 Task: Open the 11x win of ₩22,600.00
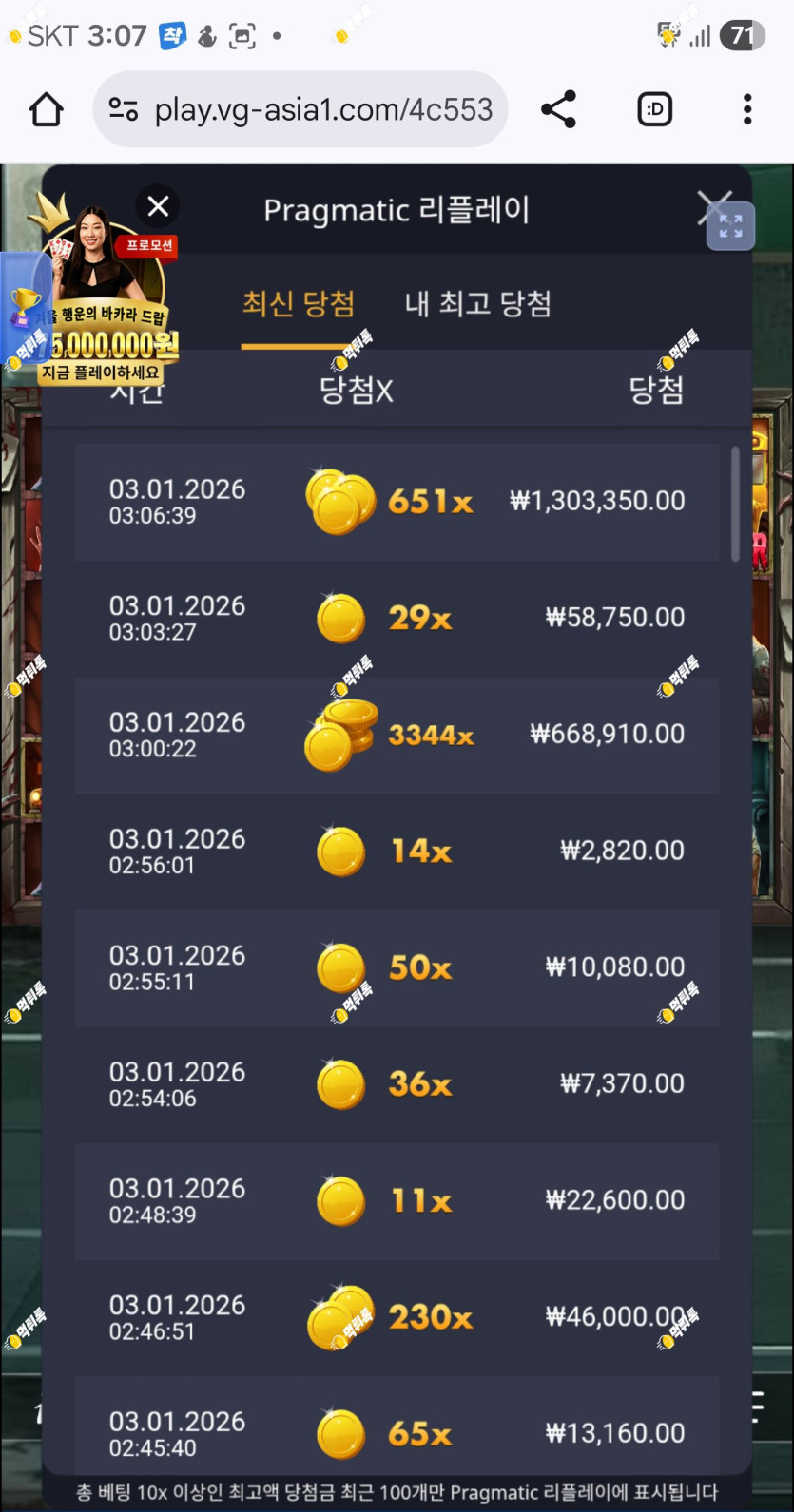(397, 1201)
